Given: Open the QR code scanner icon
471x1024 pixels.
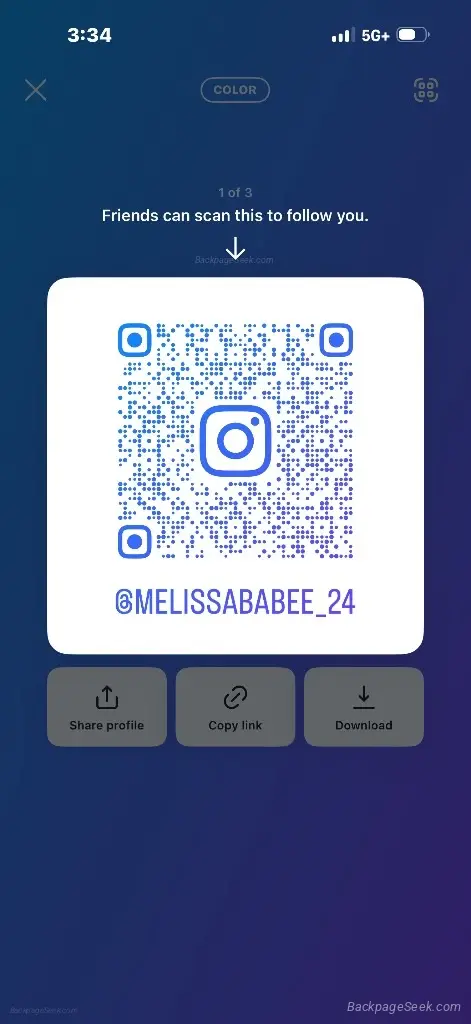Looking at the screenshot, I should (x=426, y=90).
